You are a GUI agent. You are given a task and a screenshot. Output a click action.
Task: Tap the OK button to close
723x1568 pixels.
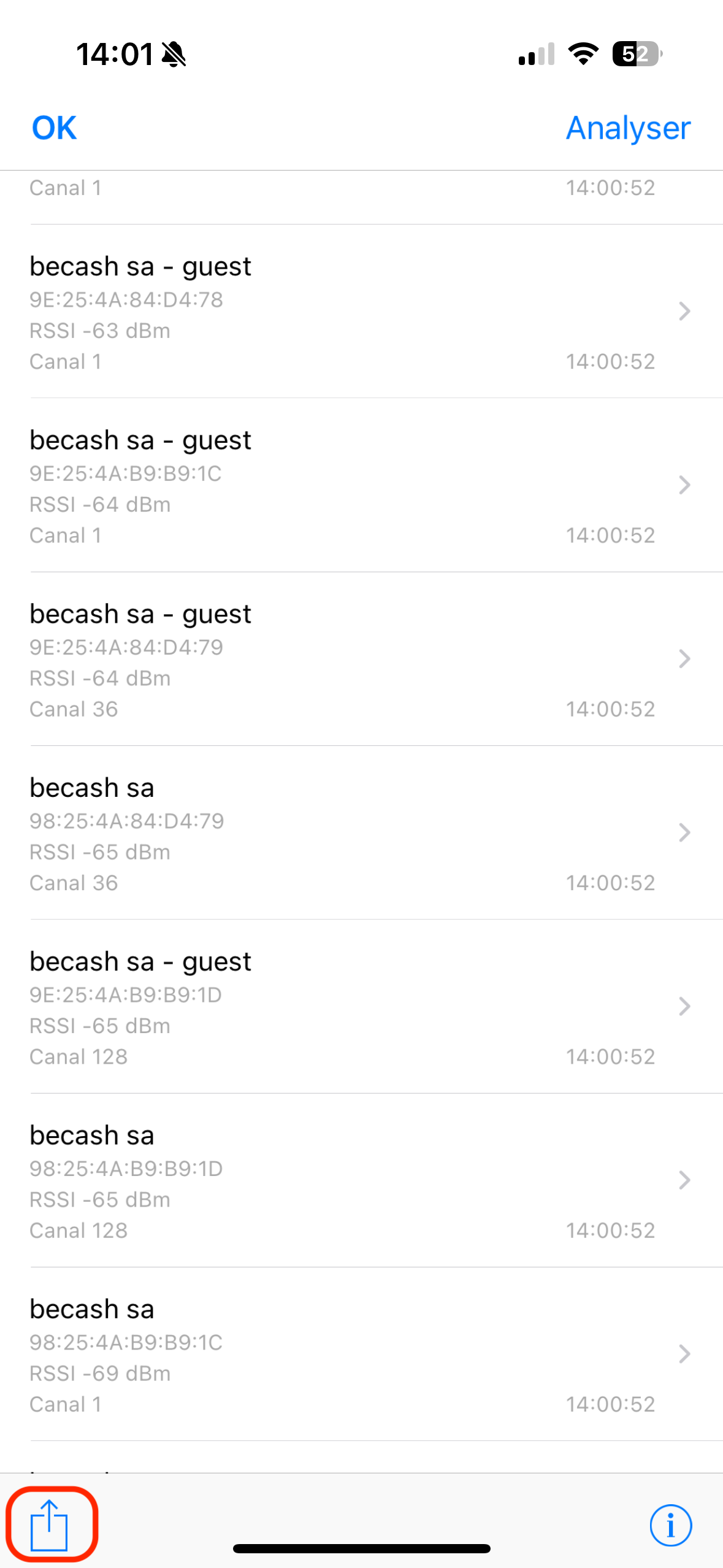click(54, 128)
